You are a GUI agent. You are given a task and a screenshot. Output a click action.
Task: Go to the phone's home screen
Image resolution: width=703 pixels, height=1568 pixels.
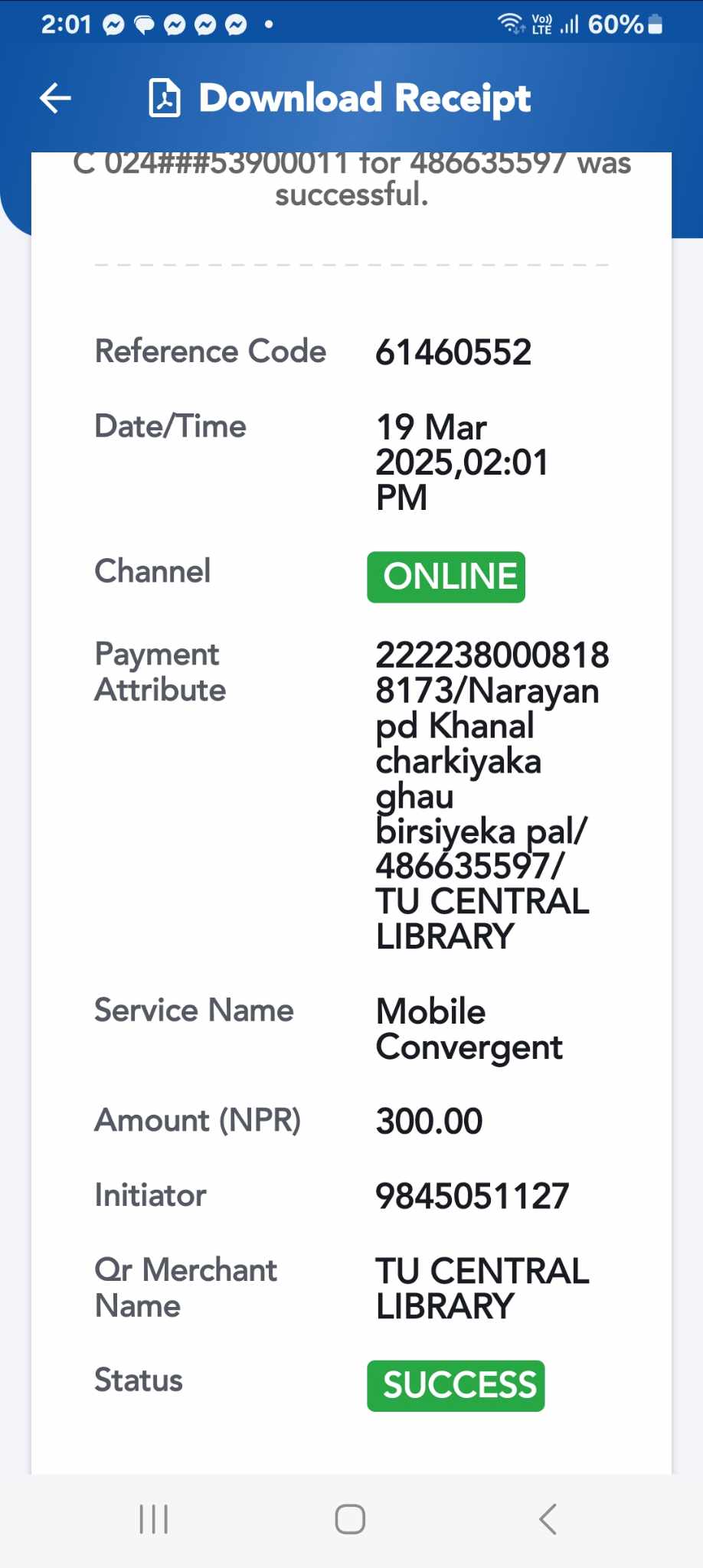pos(350,1519)
